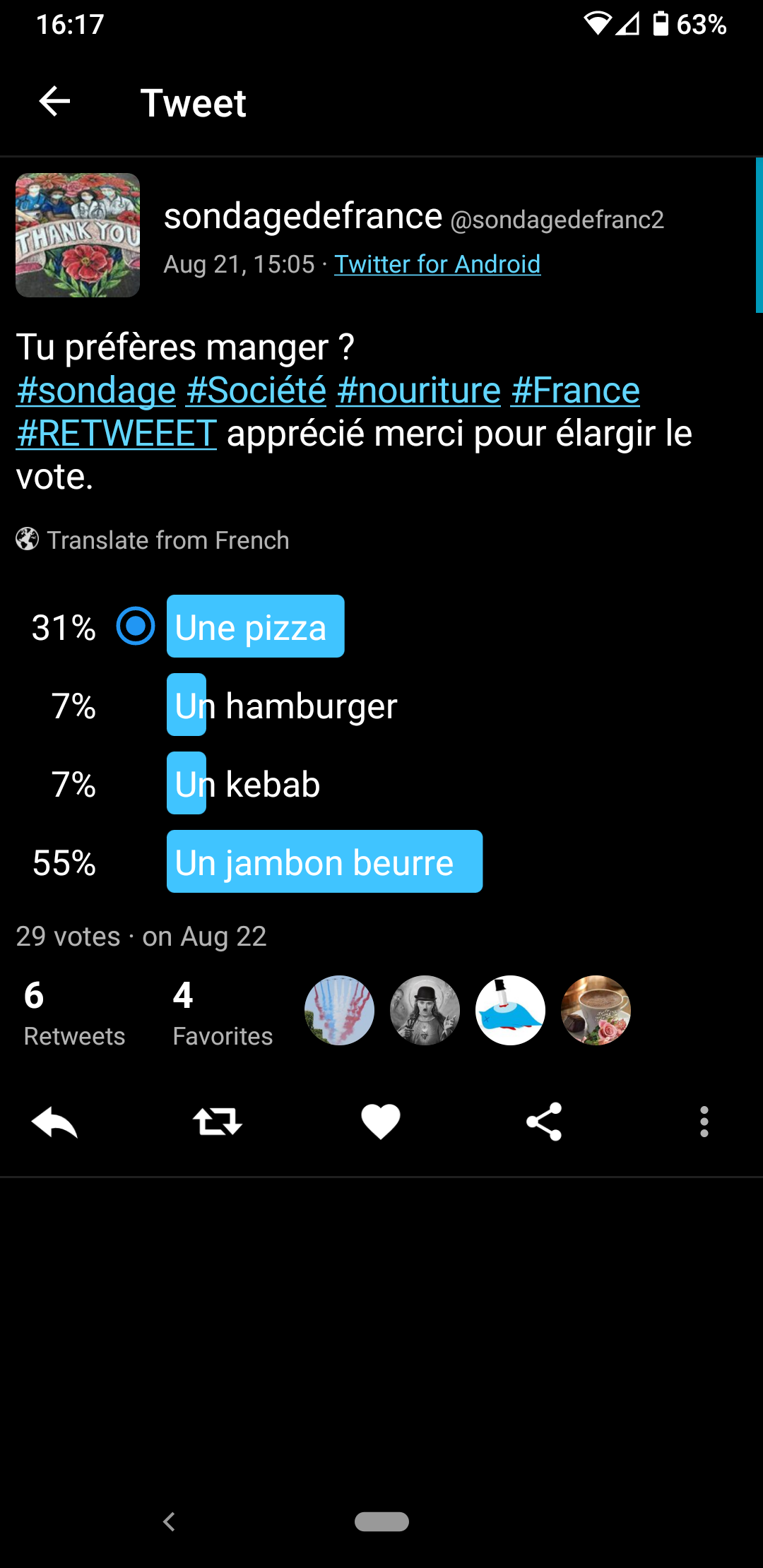The width and height of the screenshot is (763, 1568).
Task: Go back using the app bar arrow
Action: pyautogui.click(x=54, y=102)
